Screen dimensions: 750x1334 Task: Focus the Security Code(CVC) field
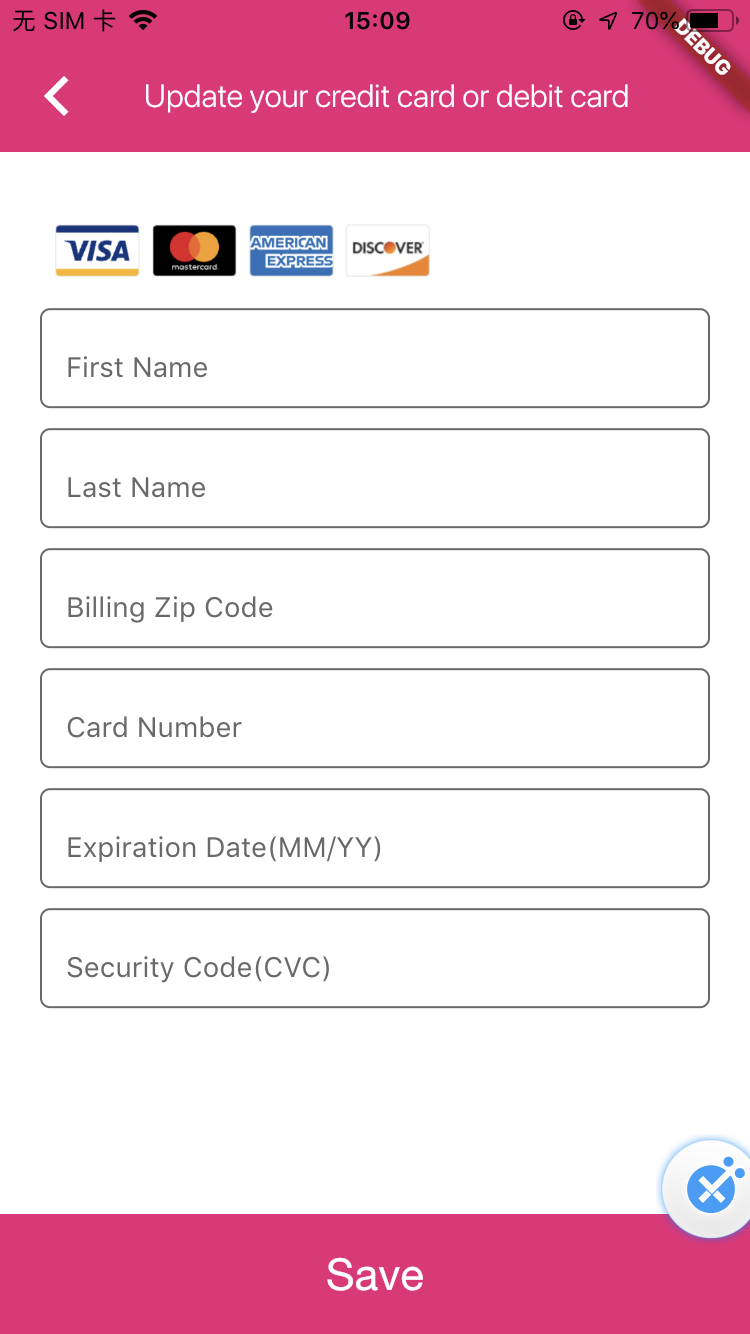pyautogui.click(x=375, y=958)
